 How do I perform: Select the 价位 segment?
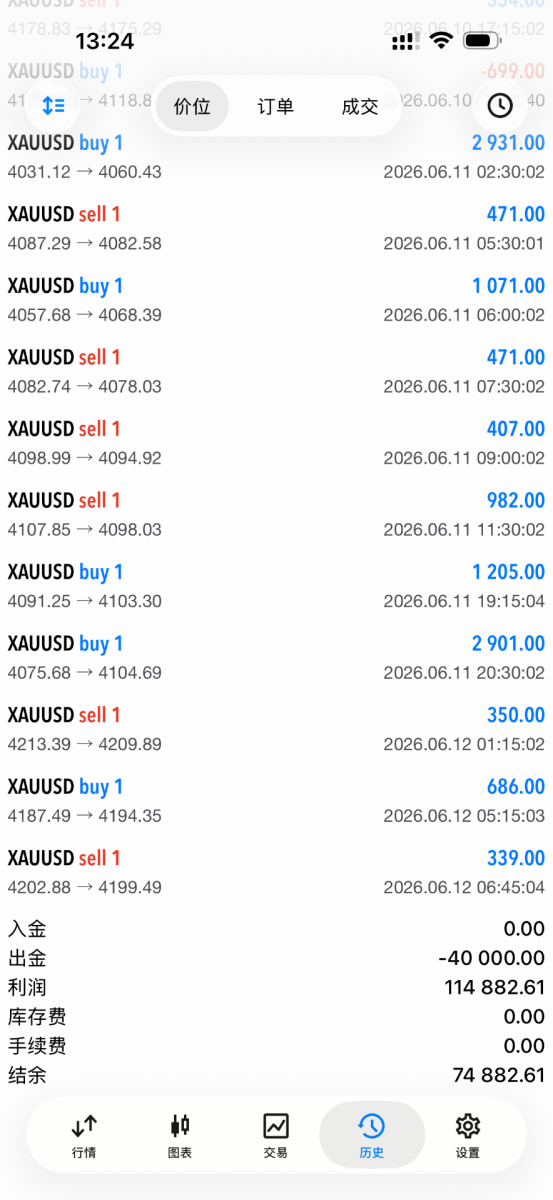click(192, 106)
